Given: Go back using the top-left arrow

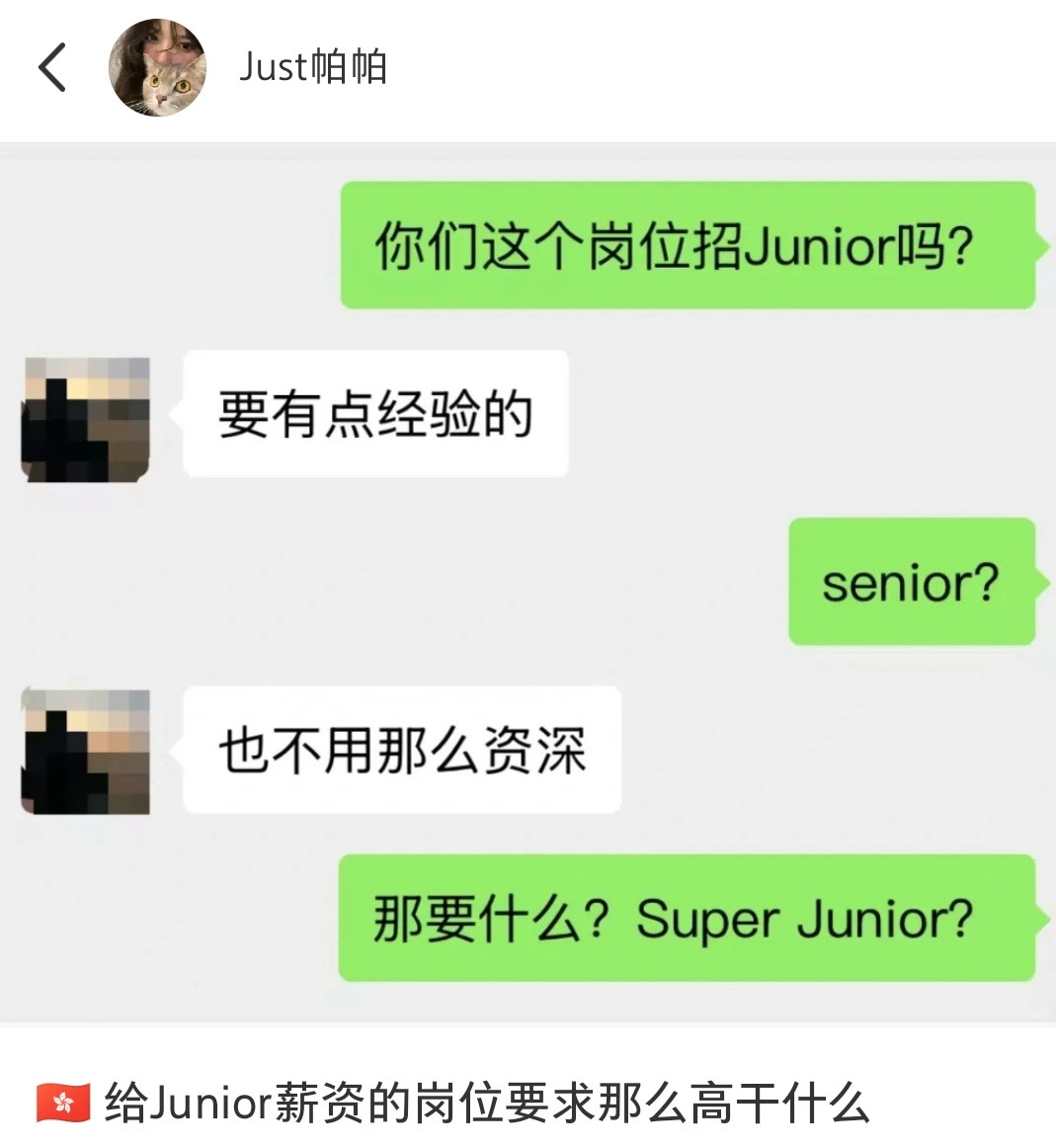Looking at the screenshot, I should point(52,68).
